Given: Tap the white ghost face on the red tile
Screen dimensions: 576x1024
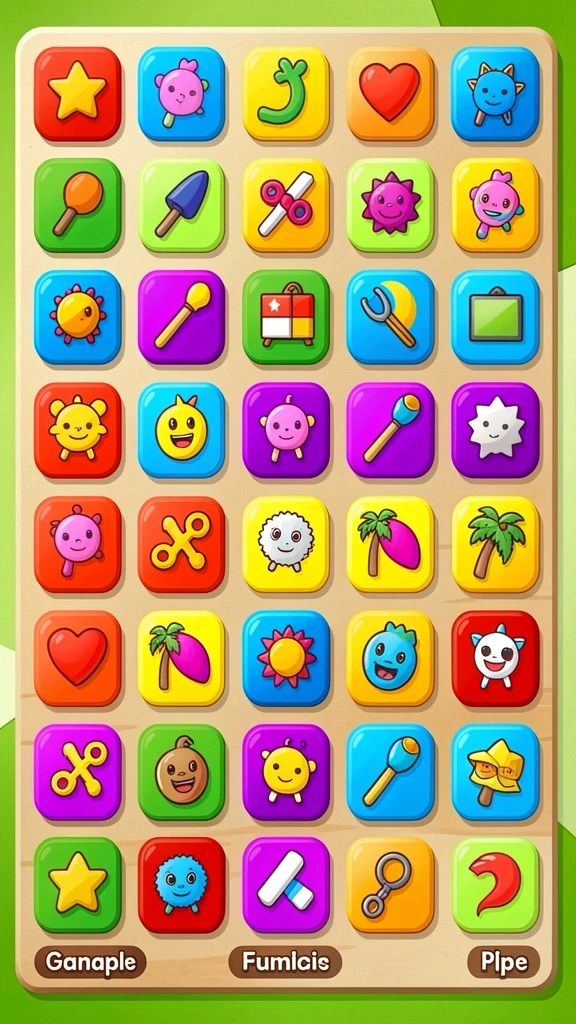Looking at the screenshot, I should (495, 658).
